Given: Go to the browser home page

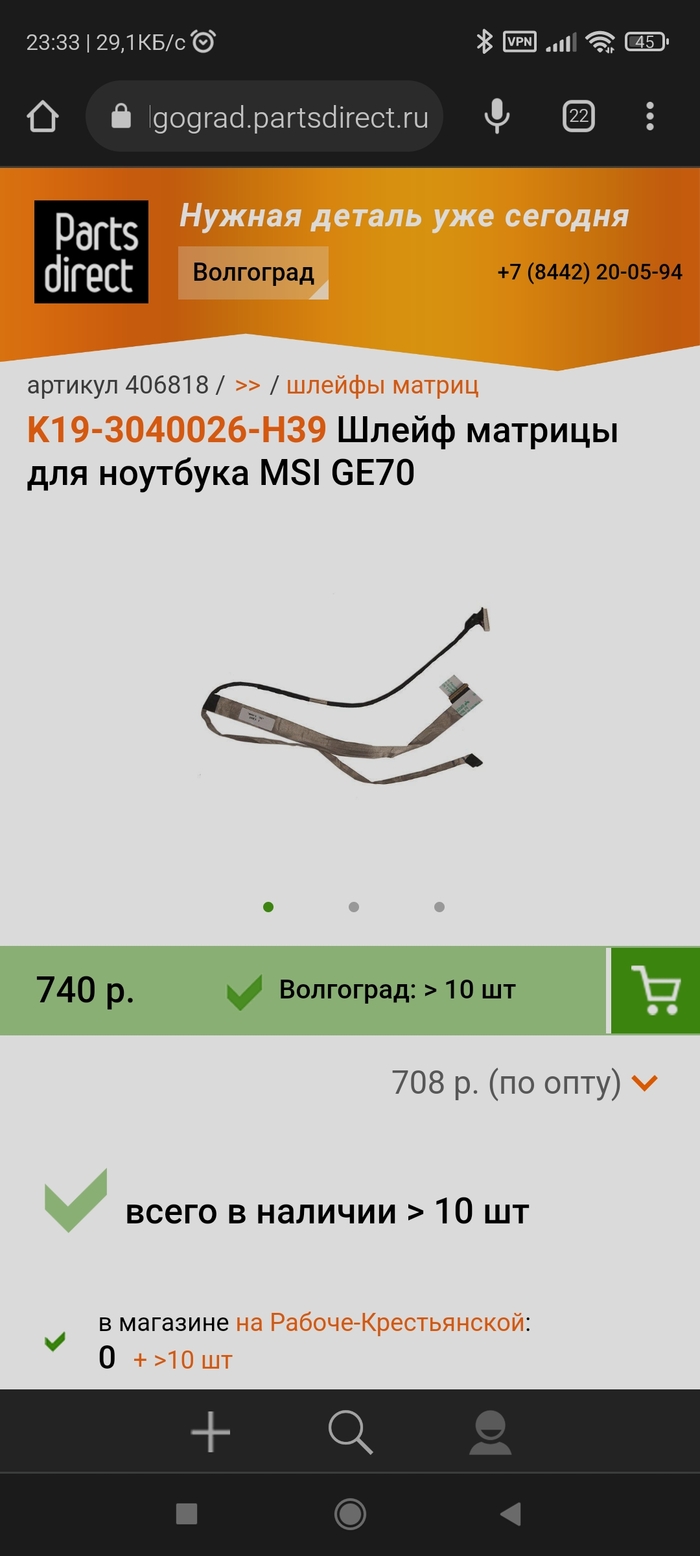Looking at the screenshot, I should (43, 117).
